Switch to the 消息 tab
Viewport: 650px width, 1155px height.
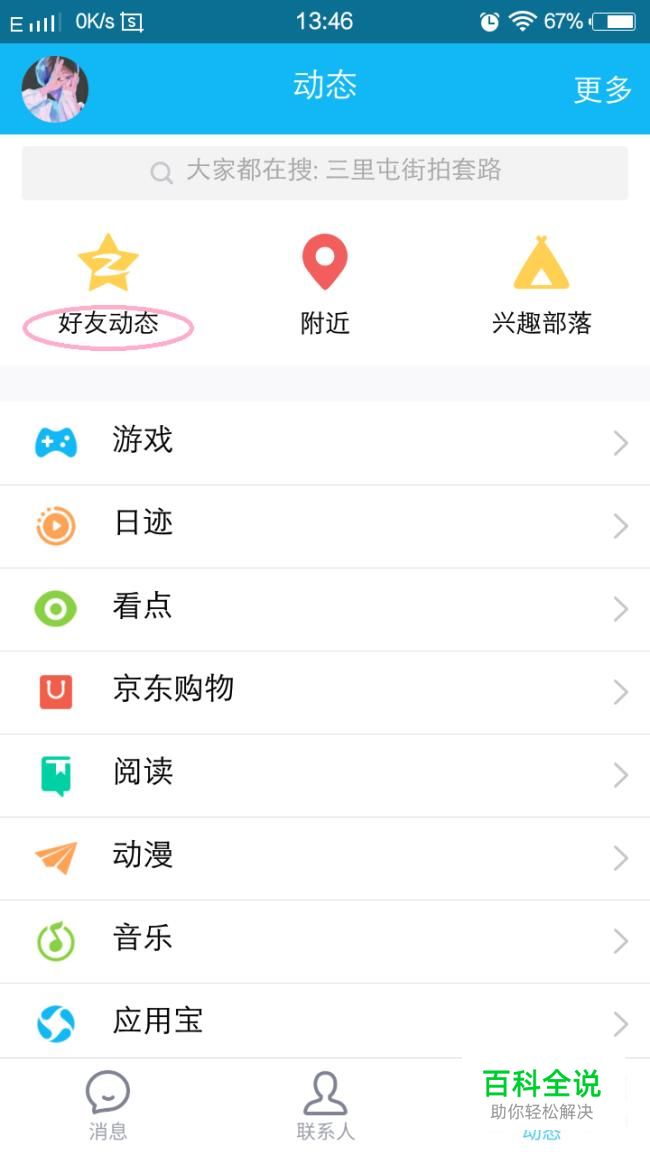pyautogui.click(x=108, y=1106)
